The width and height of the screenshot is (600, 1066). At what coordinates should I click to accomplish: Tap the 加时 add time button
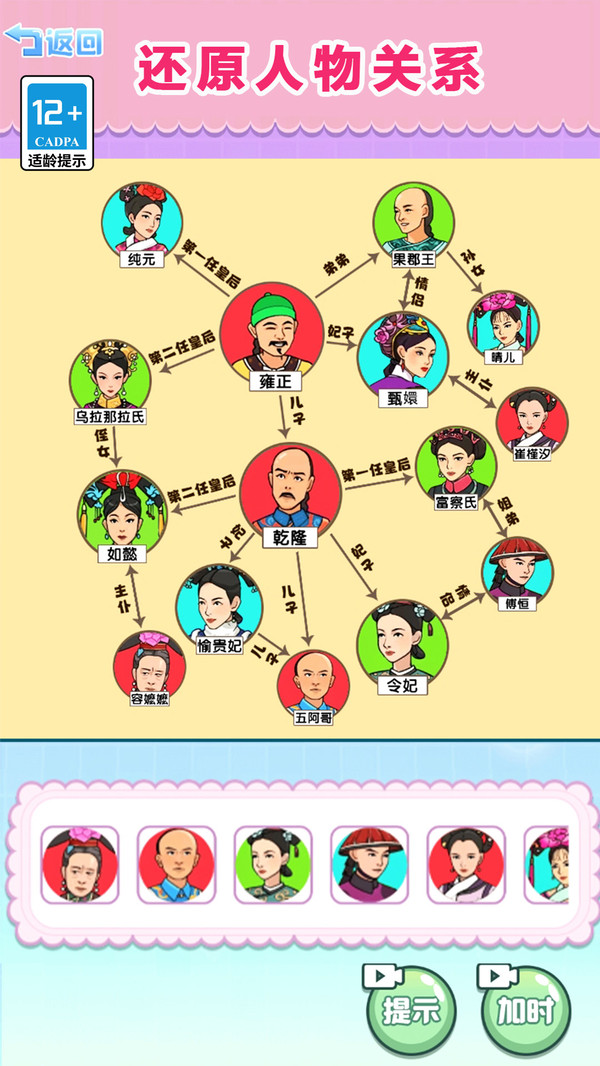525,1008
